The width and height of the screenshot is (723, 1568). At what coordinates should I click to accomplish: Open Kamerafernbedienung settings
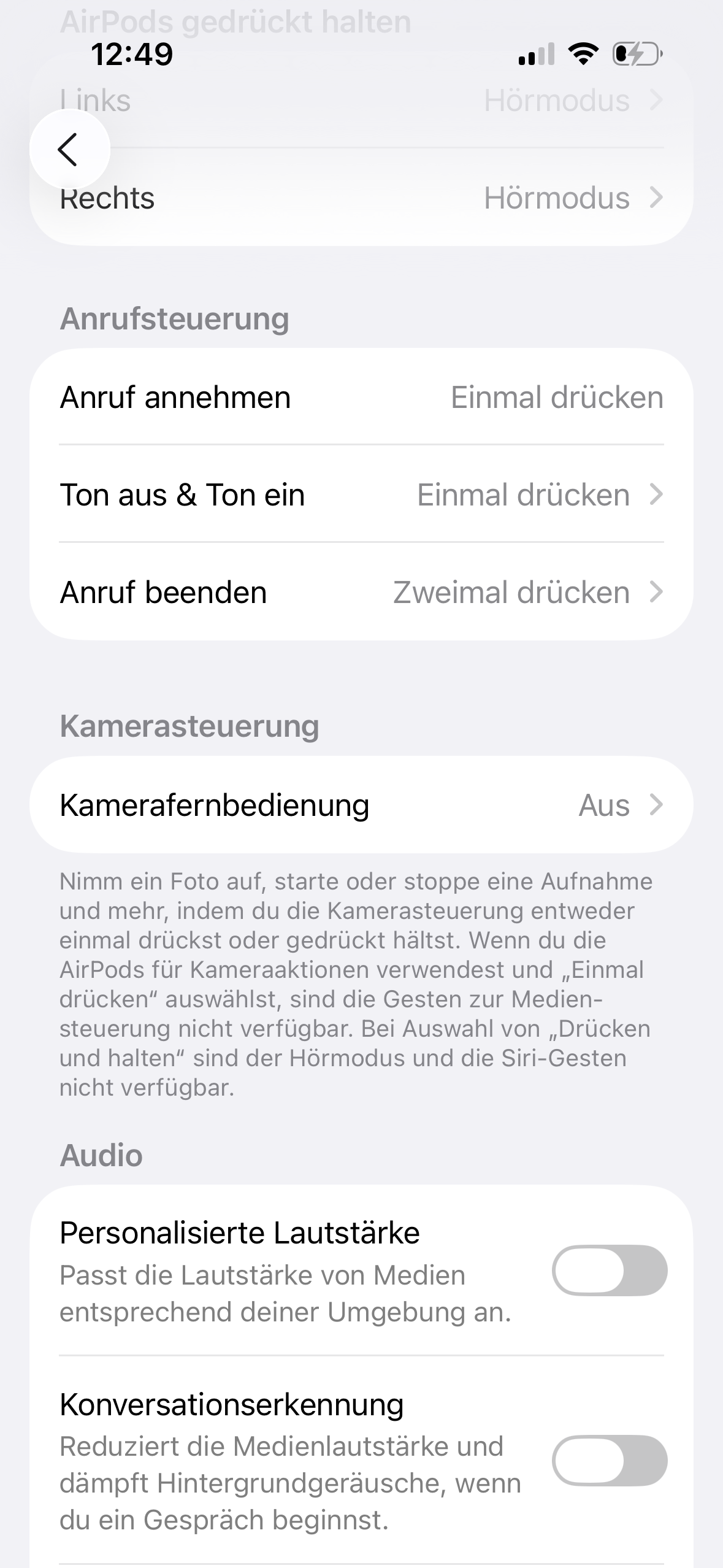361,805
